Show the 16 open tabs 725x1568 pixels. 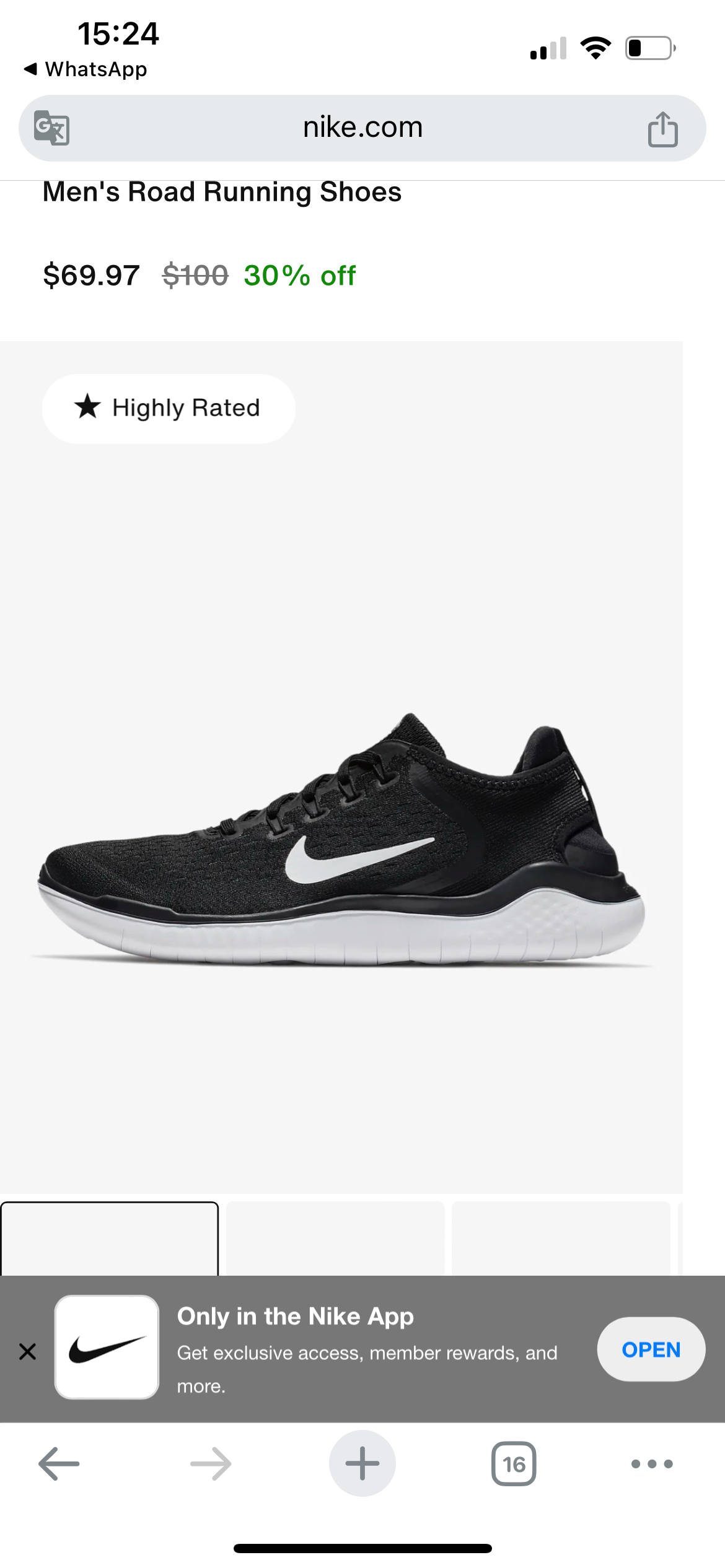point(514,1464)
